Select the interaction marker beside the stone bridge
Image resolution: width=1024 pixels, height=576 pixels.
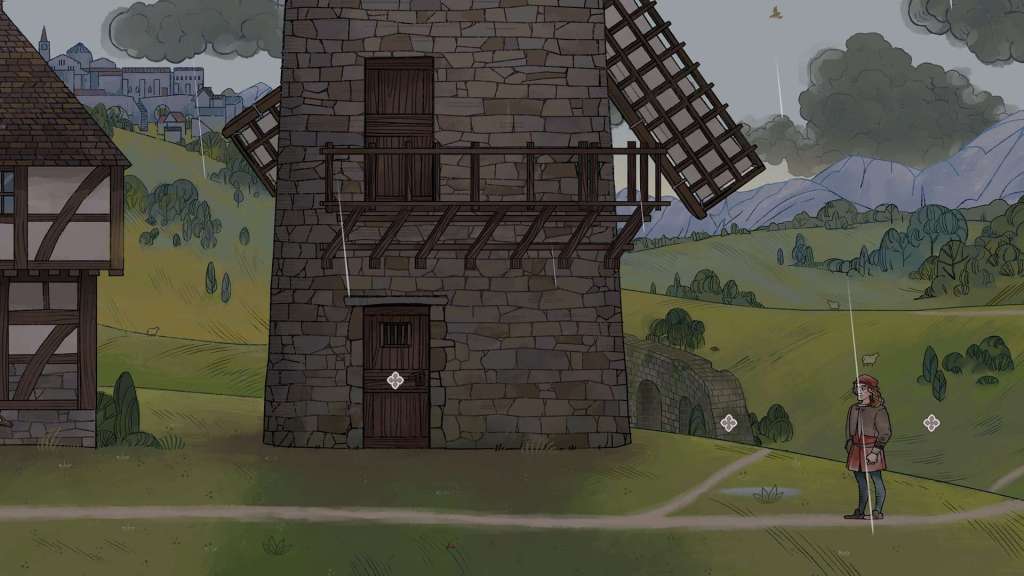[x=729, y=423]
